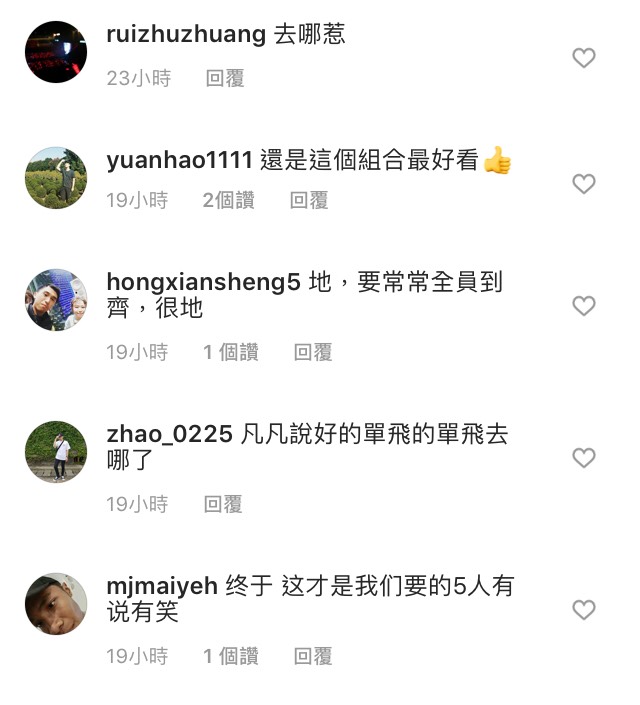Image resolution: width=640 pixels, height=705 pixels.
Task: Open yuanhao1111's profile picture
Action: point(56,178)
